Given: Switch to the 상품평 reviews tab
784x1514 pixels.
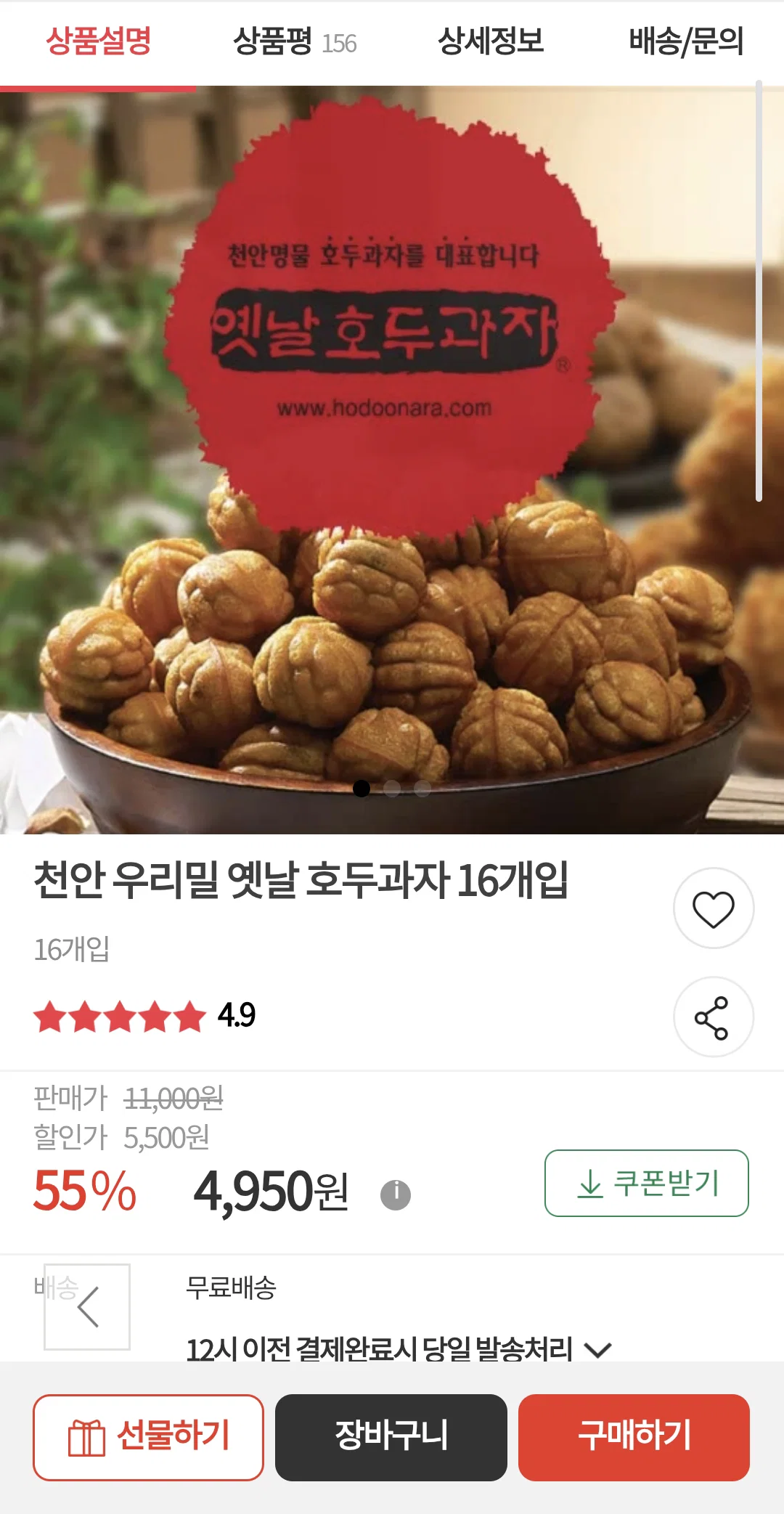Looking at the screenshot, I should (x=295, y=41).
